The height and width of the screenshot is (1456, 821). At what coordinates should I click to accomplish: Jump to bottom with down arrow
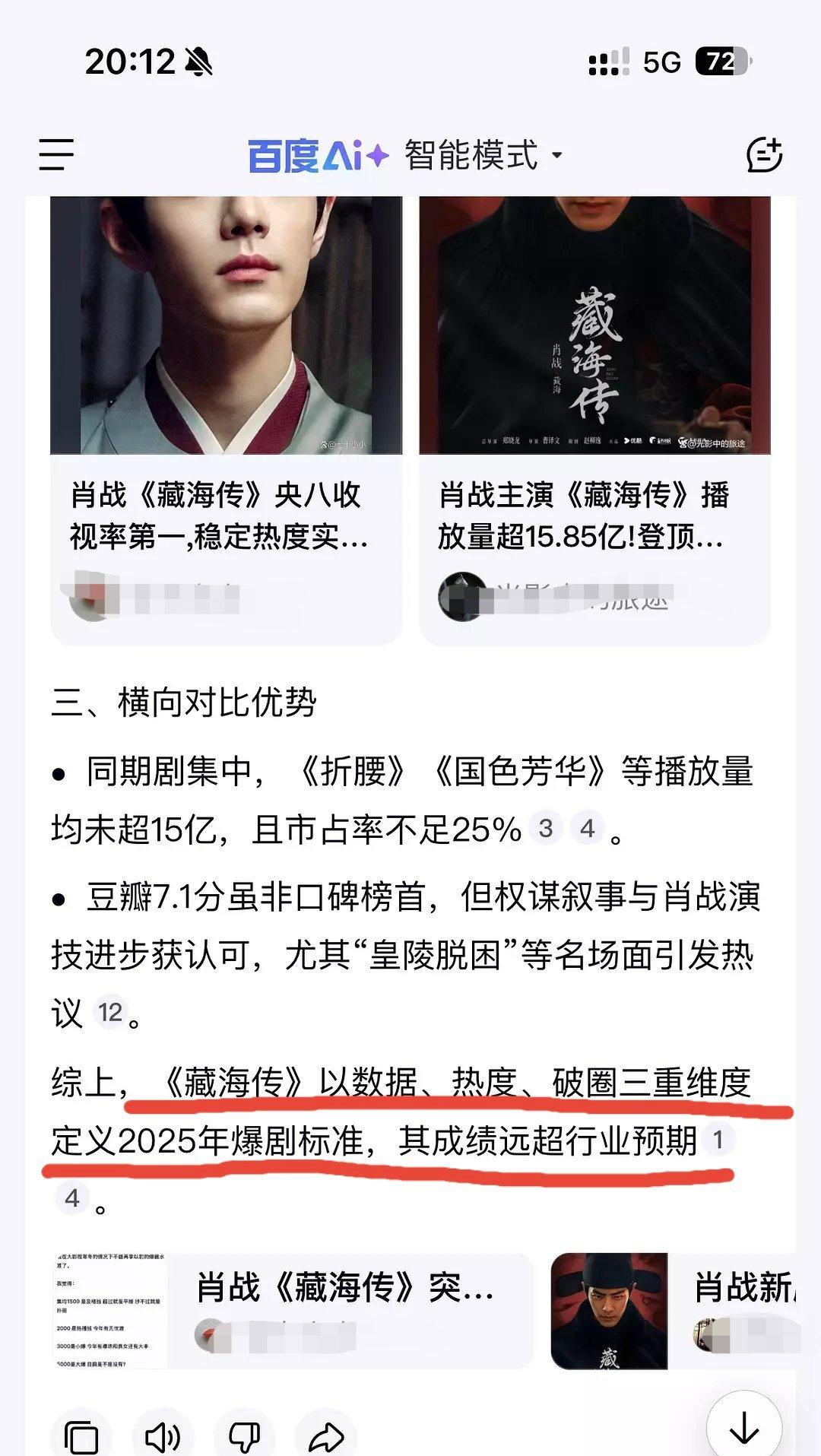(x=743, y=1427)
